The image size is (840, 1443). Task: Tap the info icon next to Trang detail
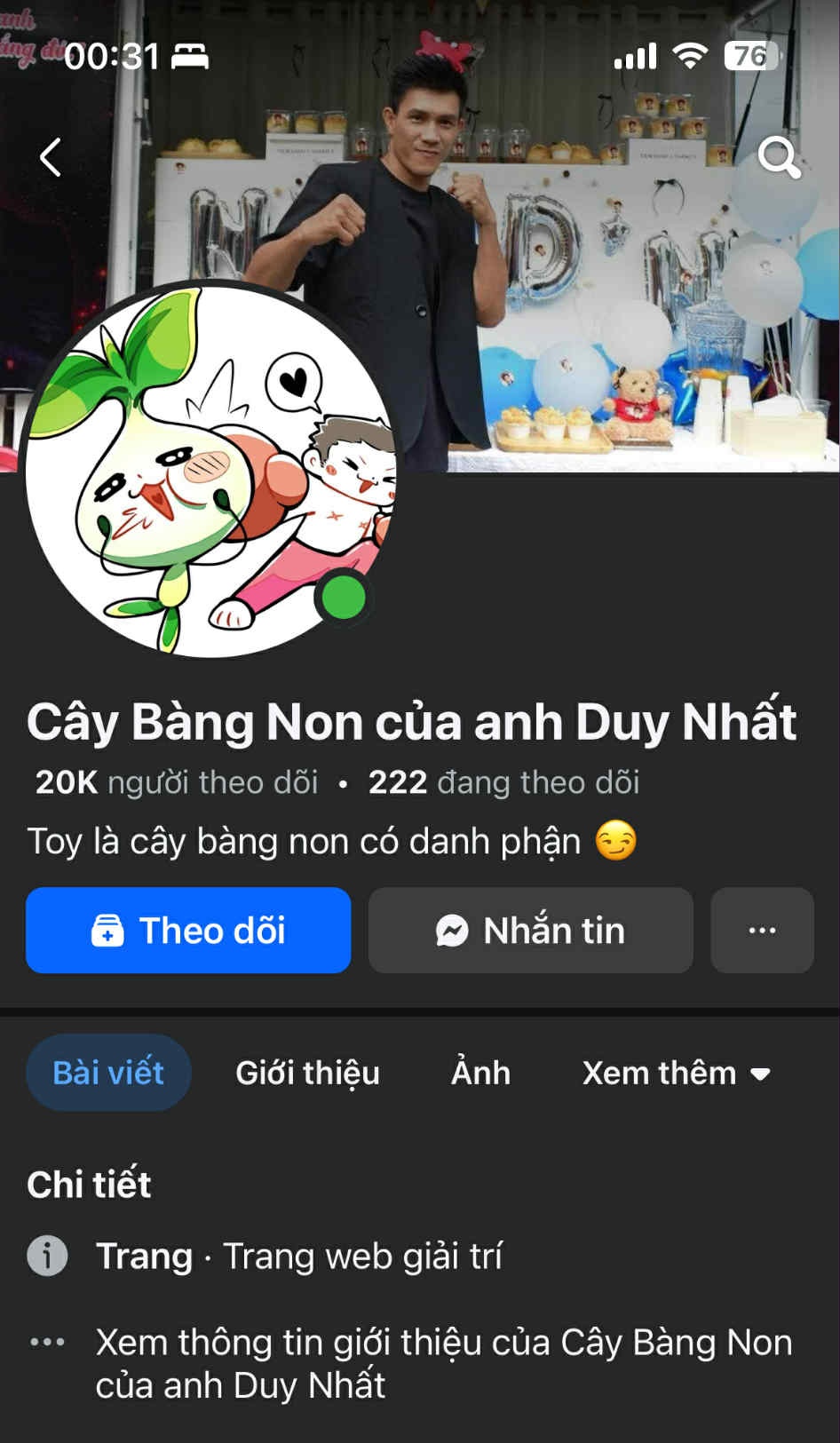pos(47,1256)
